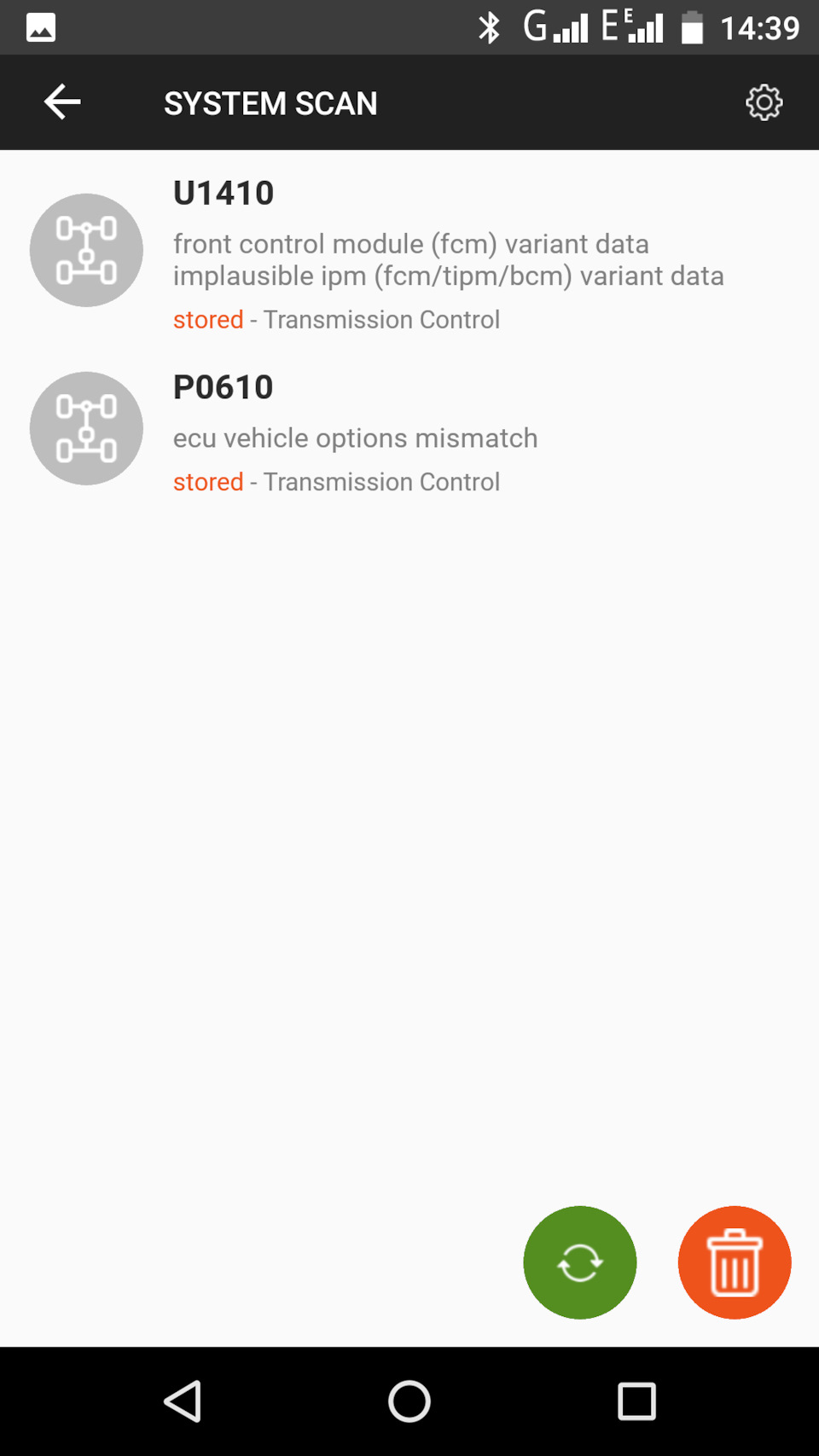Tap the Bluetooth icon in the status bar
The height and width of the screenshot is (1456, 819).
pos(490,26)
